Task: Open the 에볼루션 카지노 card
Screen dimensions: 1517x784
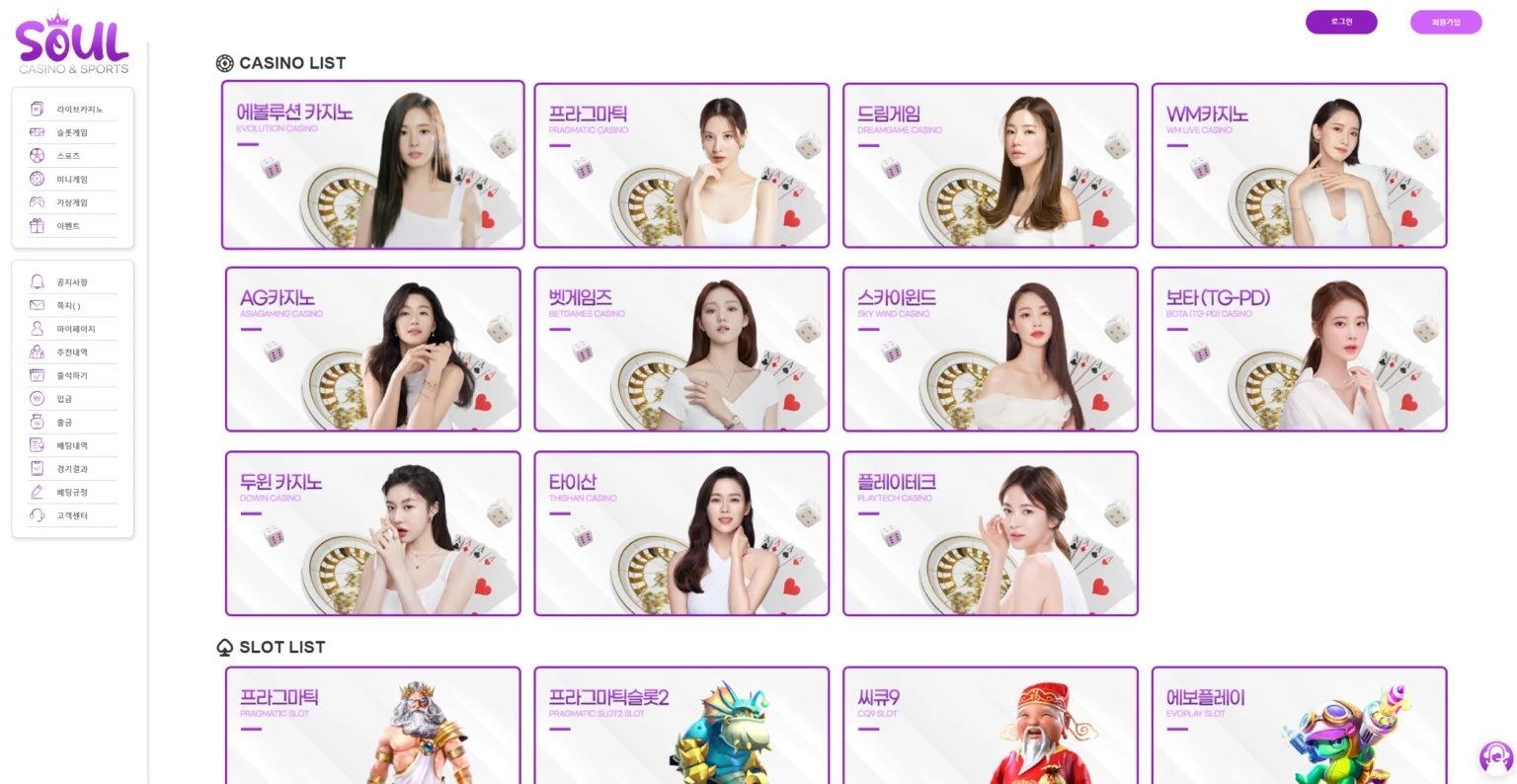Action: pos(372,165)
